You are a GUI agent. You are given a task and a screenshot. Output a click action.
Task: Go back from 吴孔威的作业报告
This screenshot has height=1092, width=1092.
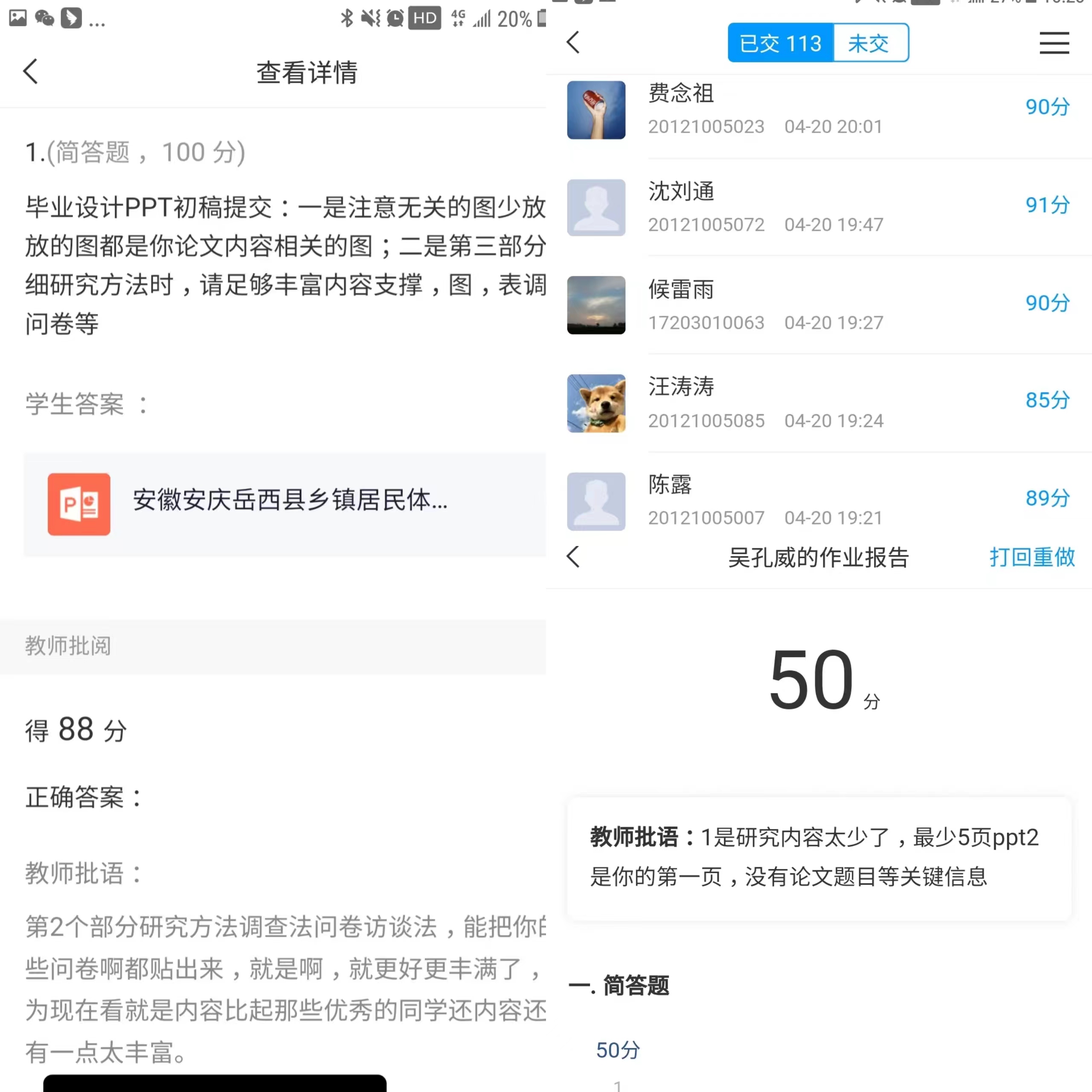click(574, 558)
